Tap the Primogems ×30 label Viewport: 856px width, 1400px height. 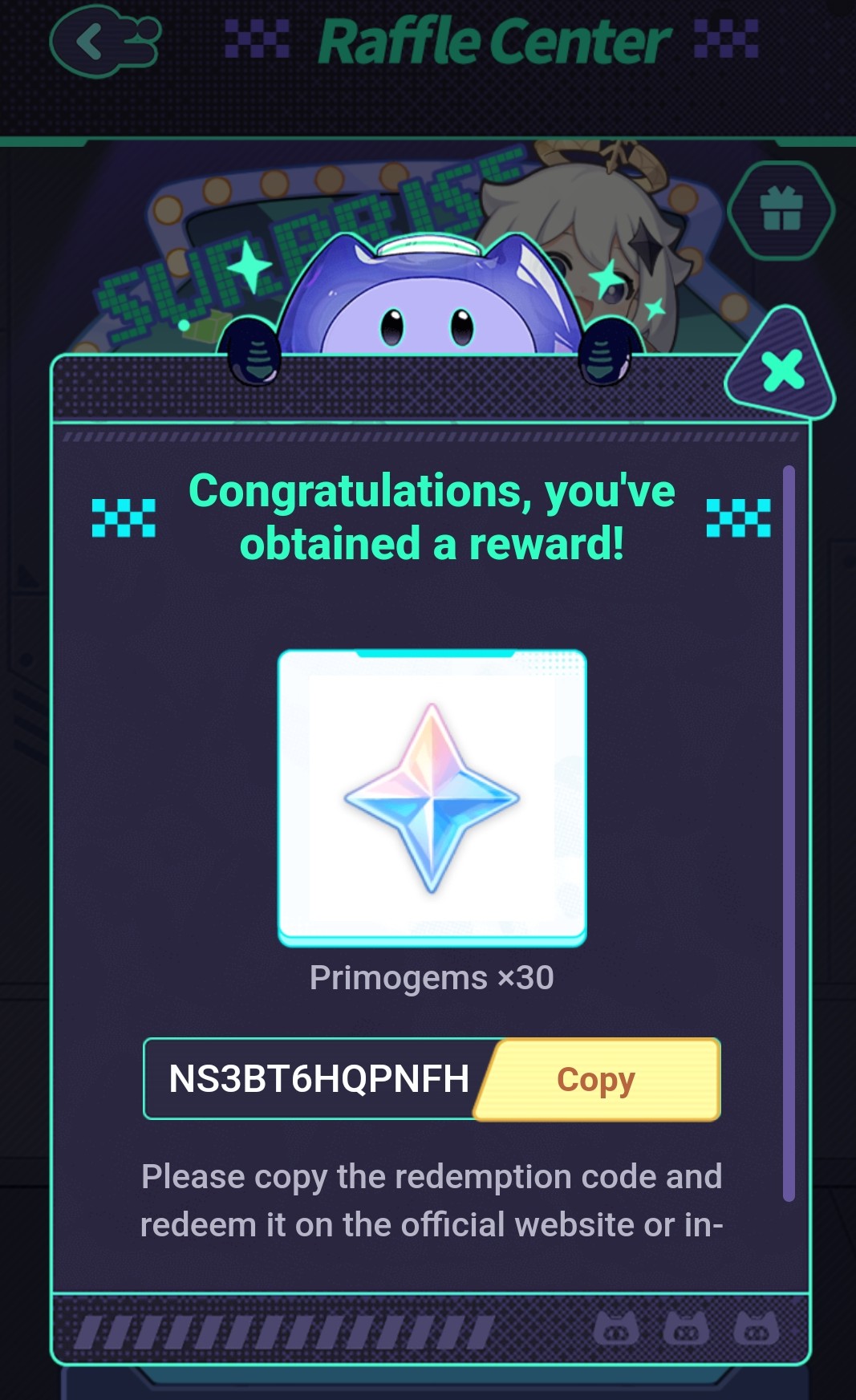click(x=430, y=976)
